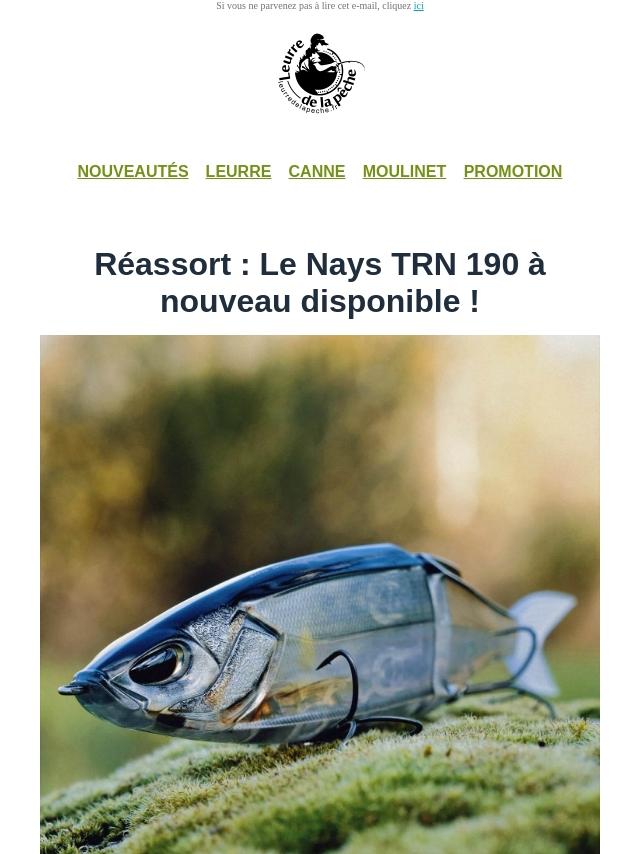Open the CANNE category link
This screenshot has width=640, height=854.
coord(316,172)
